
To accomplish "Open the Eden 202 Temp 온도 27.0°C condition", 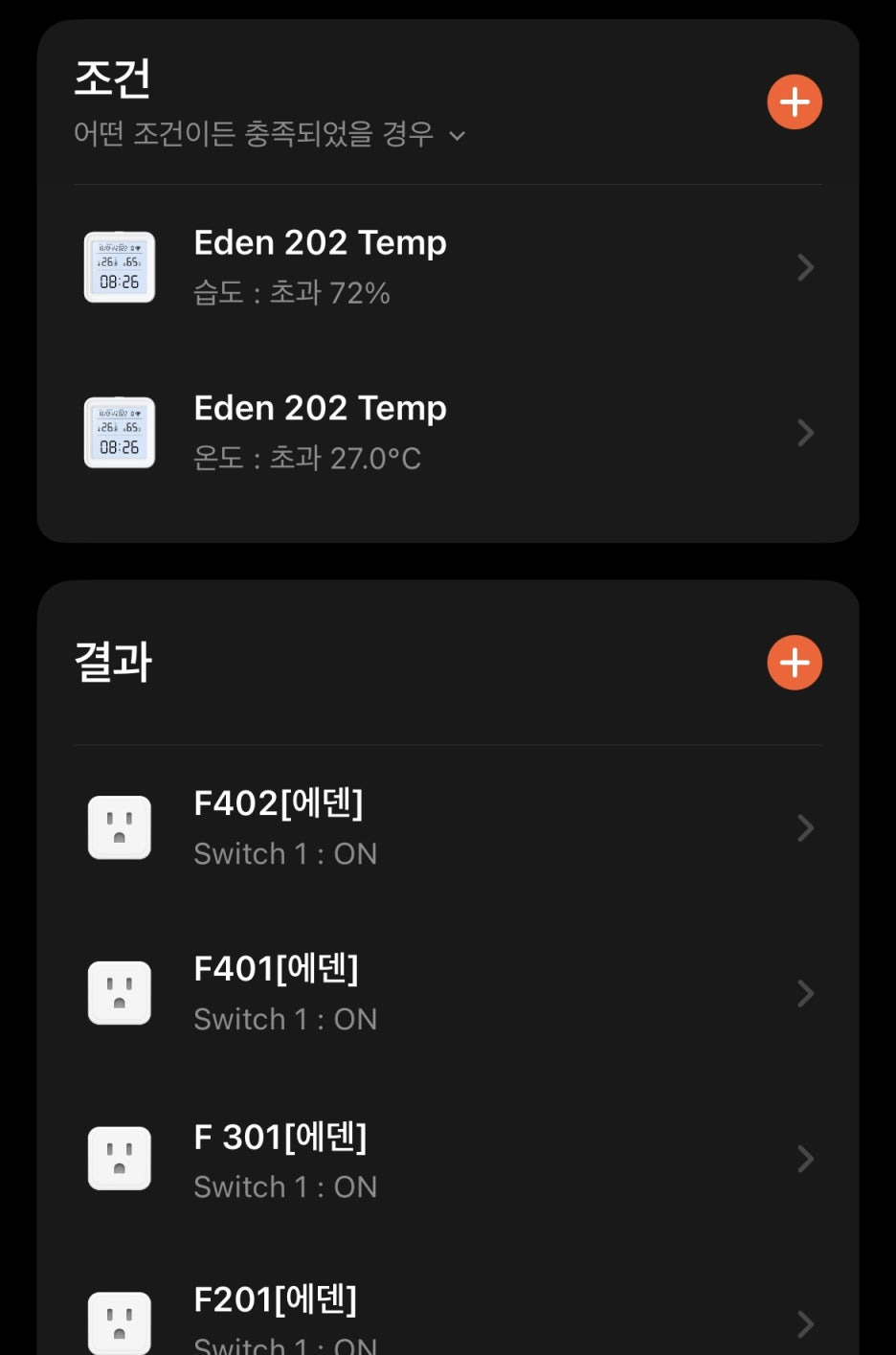I will [x=448, y=433].
